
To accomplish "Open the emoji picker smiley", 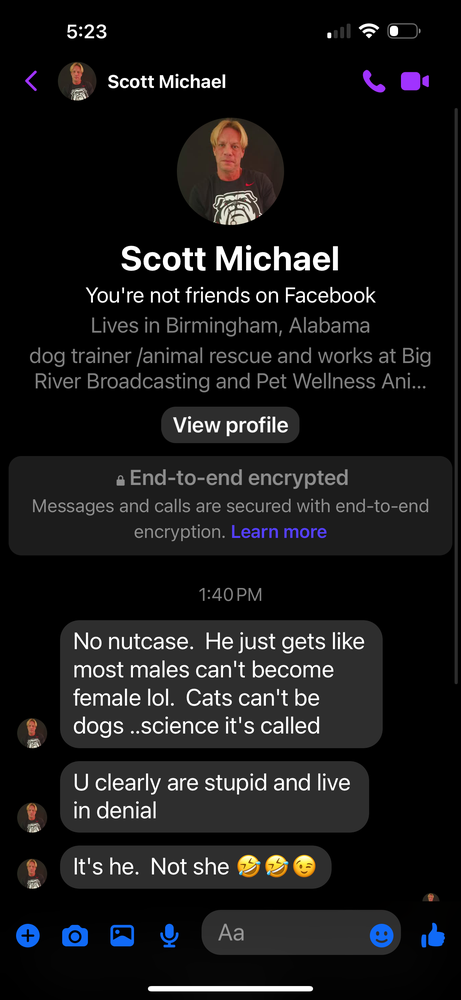I will click(381, 936).
